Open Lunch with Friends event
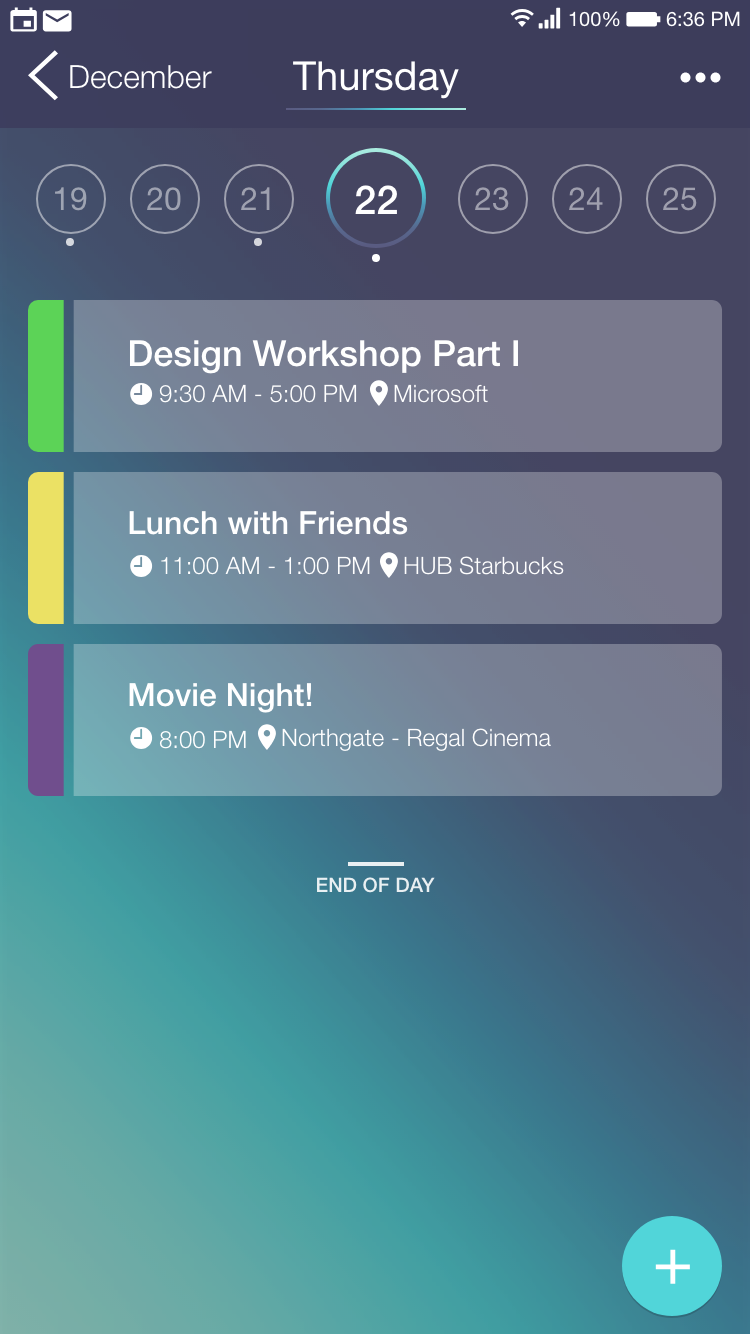This screenshot has height=1334, width=750. click(x=396, y=548)
